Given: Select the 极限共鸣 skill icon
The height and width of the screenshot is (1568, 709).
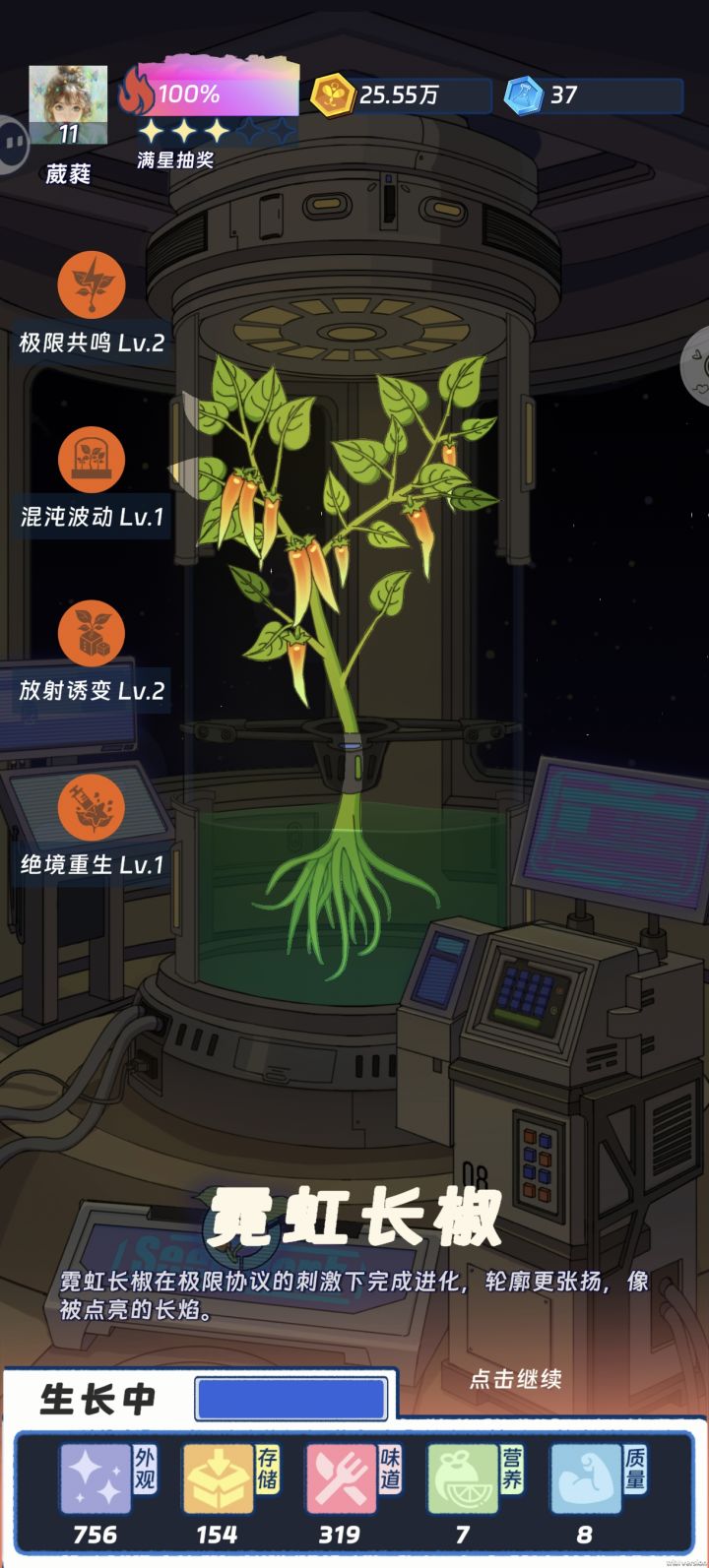Looking at the screenshot, I should coord(92,284).
